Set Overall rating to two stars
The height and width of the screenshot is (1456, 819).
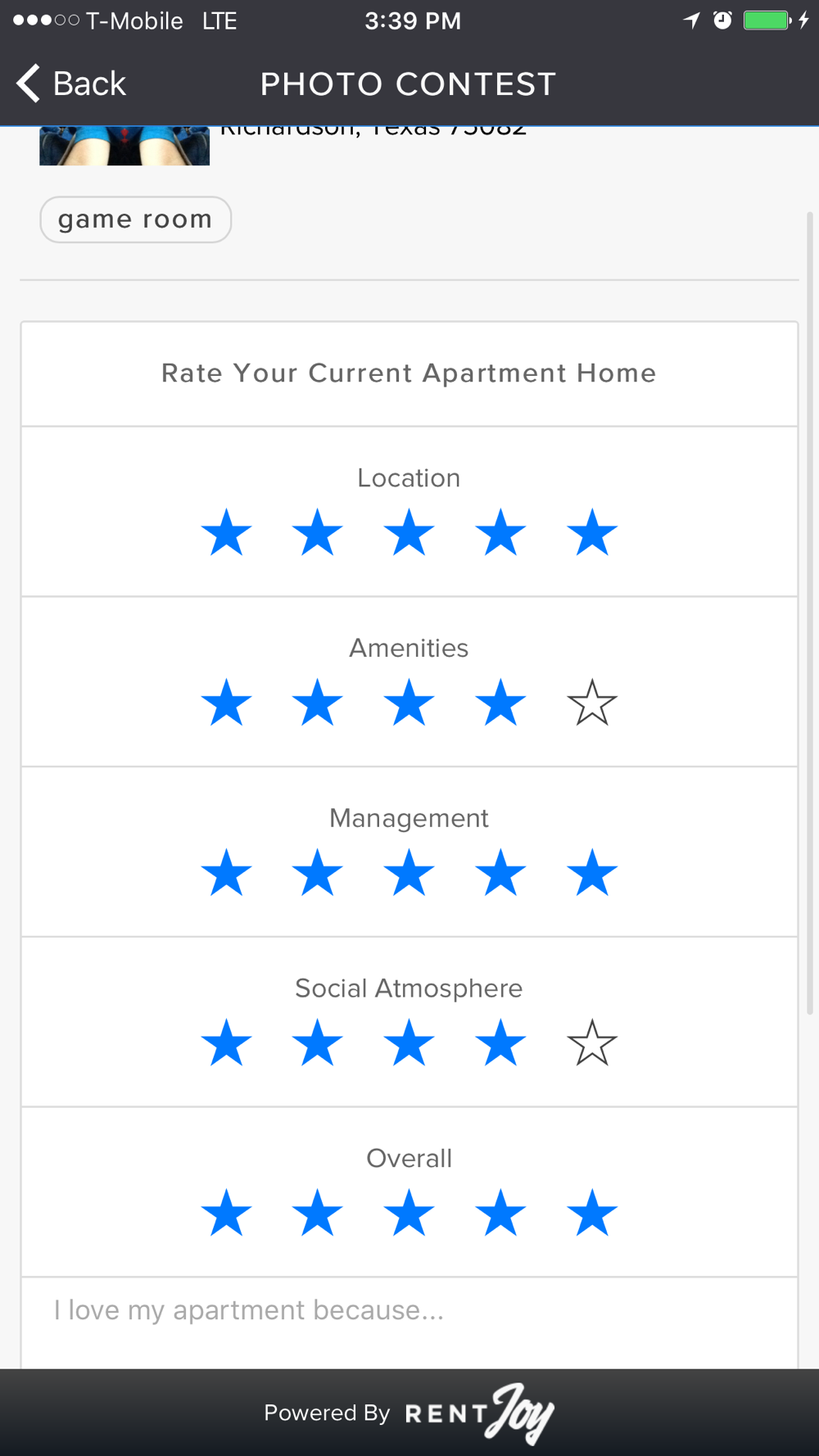coord(317,1213)
